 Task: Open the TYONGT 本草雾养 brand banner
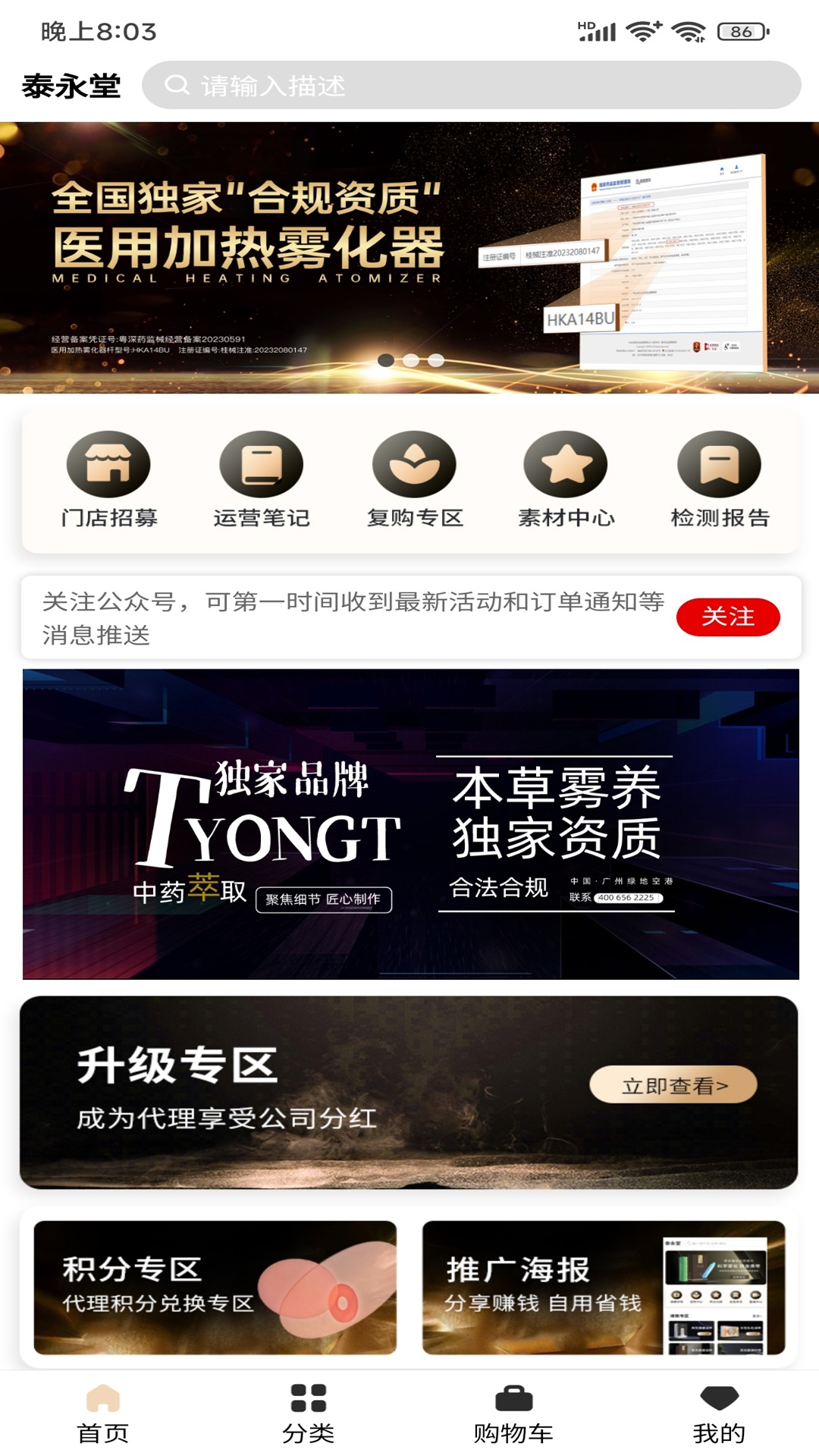tap(410, 824)
